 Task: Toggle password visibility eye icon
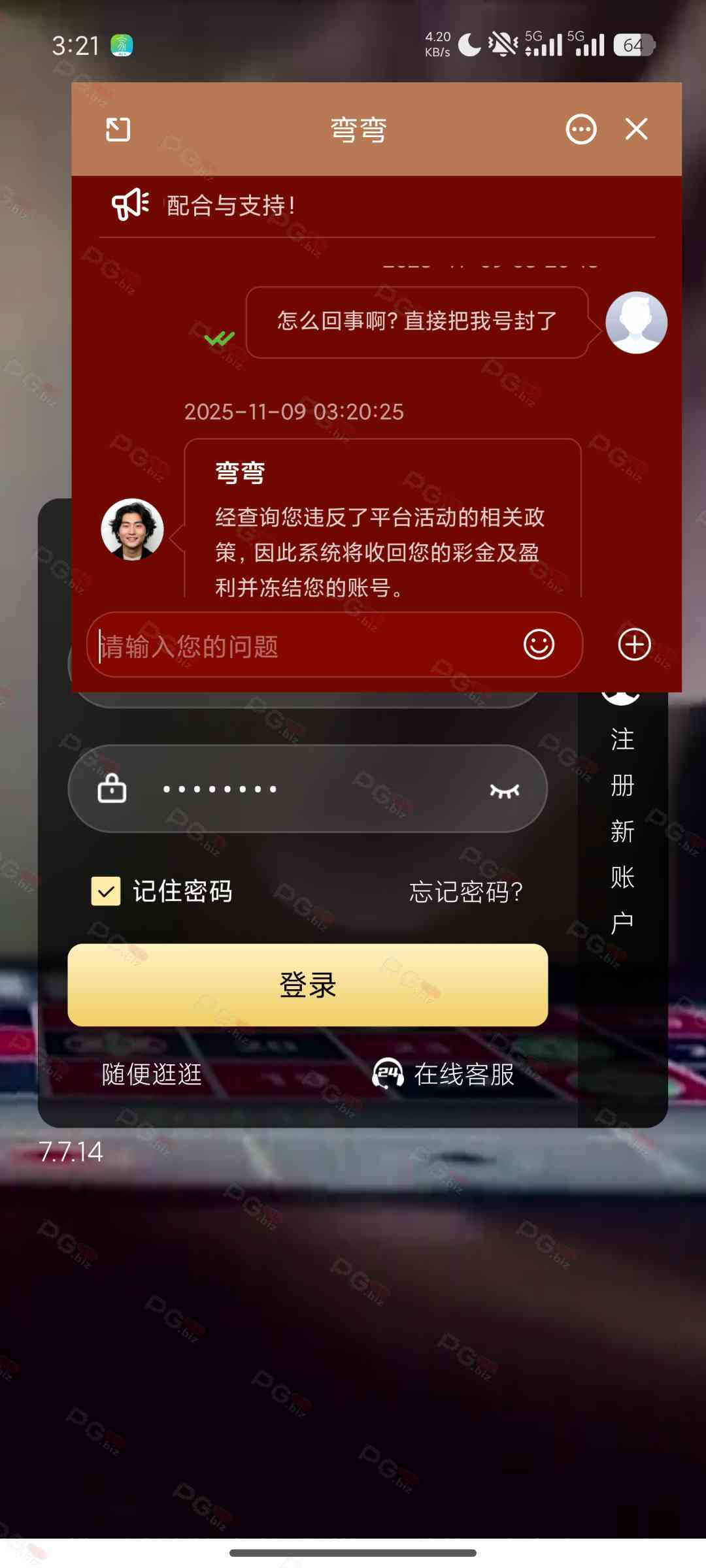click(505, 791)
